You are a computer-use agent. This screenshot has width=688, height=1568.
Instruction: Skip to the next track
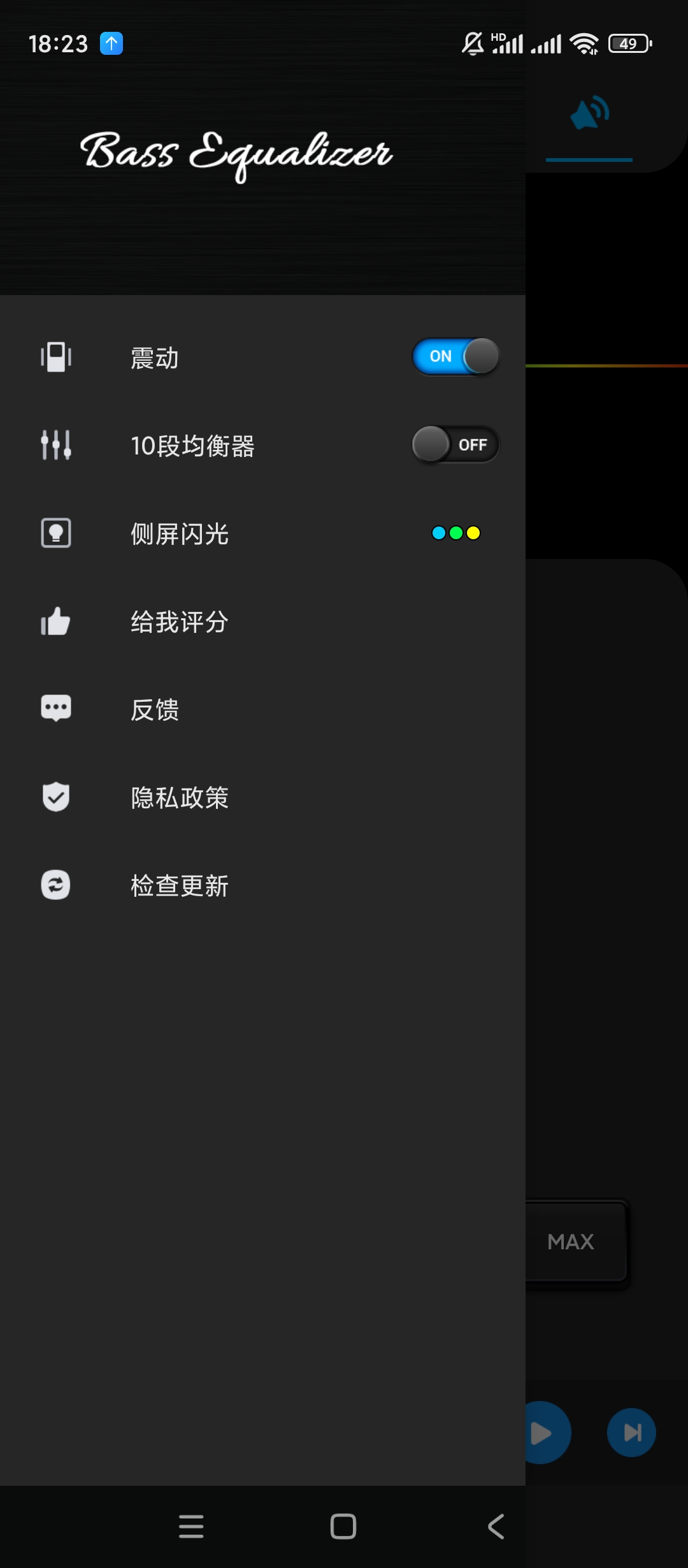631,1433
